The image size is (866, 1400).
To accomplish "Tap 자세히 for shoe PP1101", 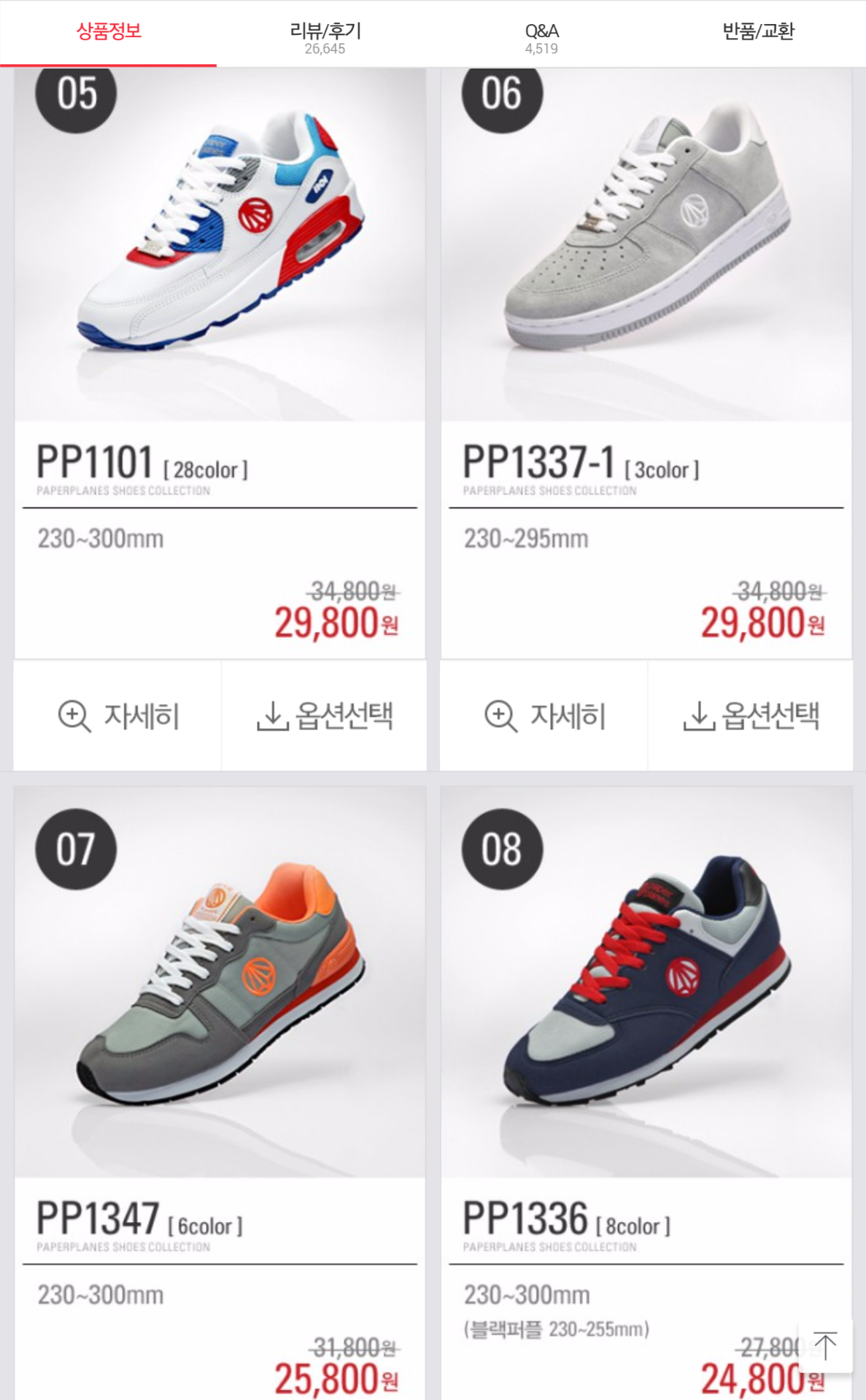I will (117, 716).
